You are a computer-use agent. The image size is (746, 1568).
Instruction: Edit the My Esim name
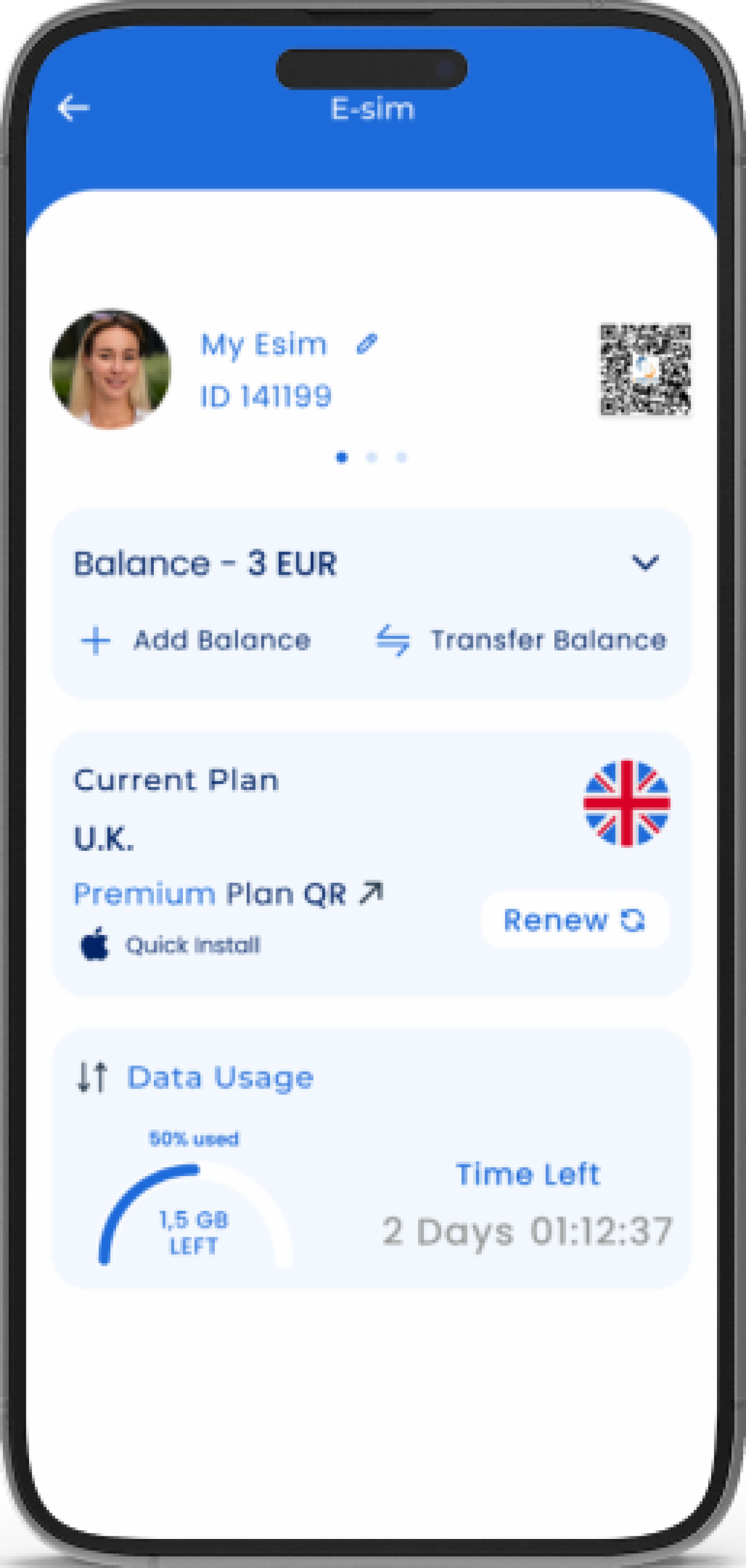click(366, 344)
